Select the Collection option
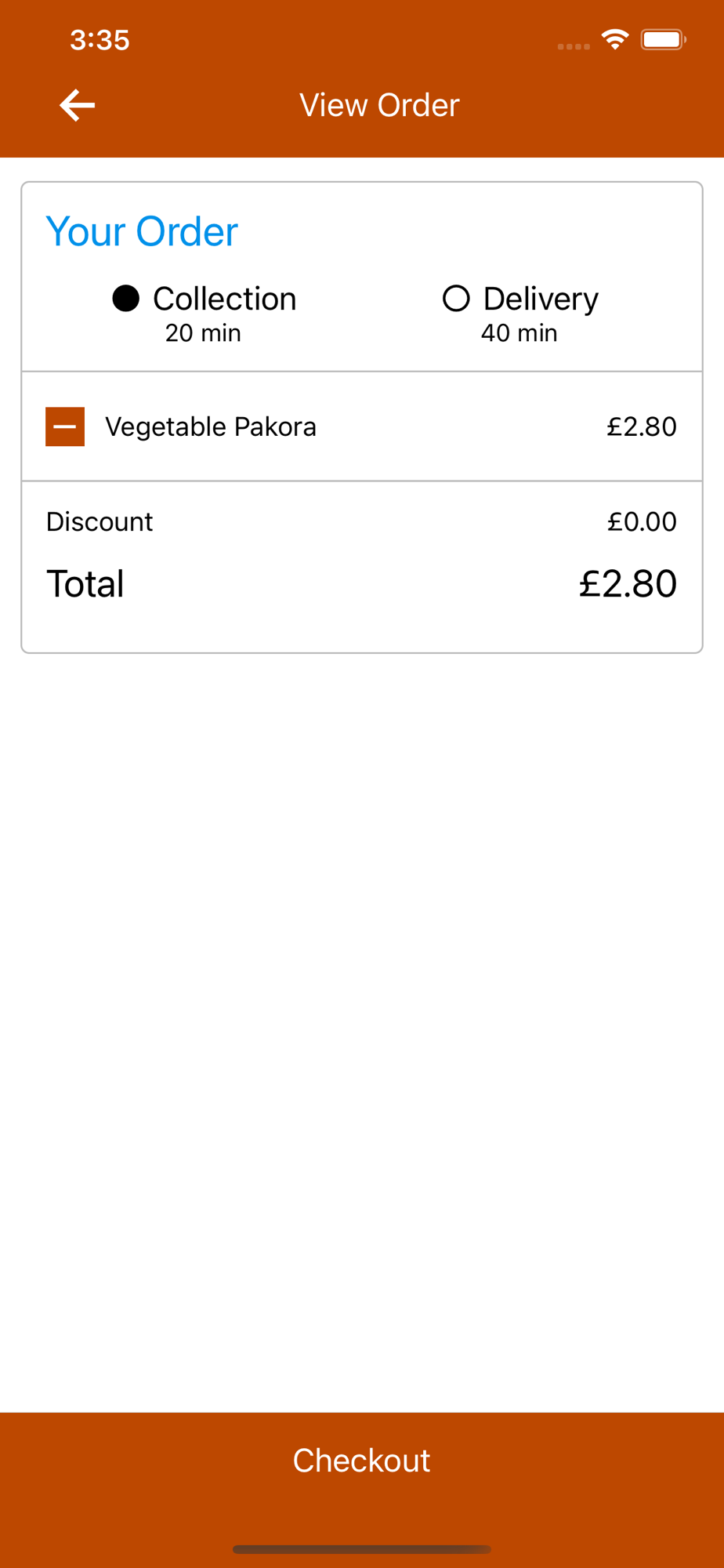This screenshot has width=724, height=1568. (x=126, y=299)
